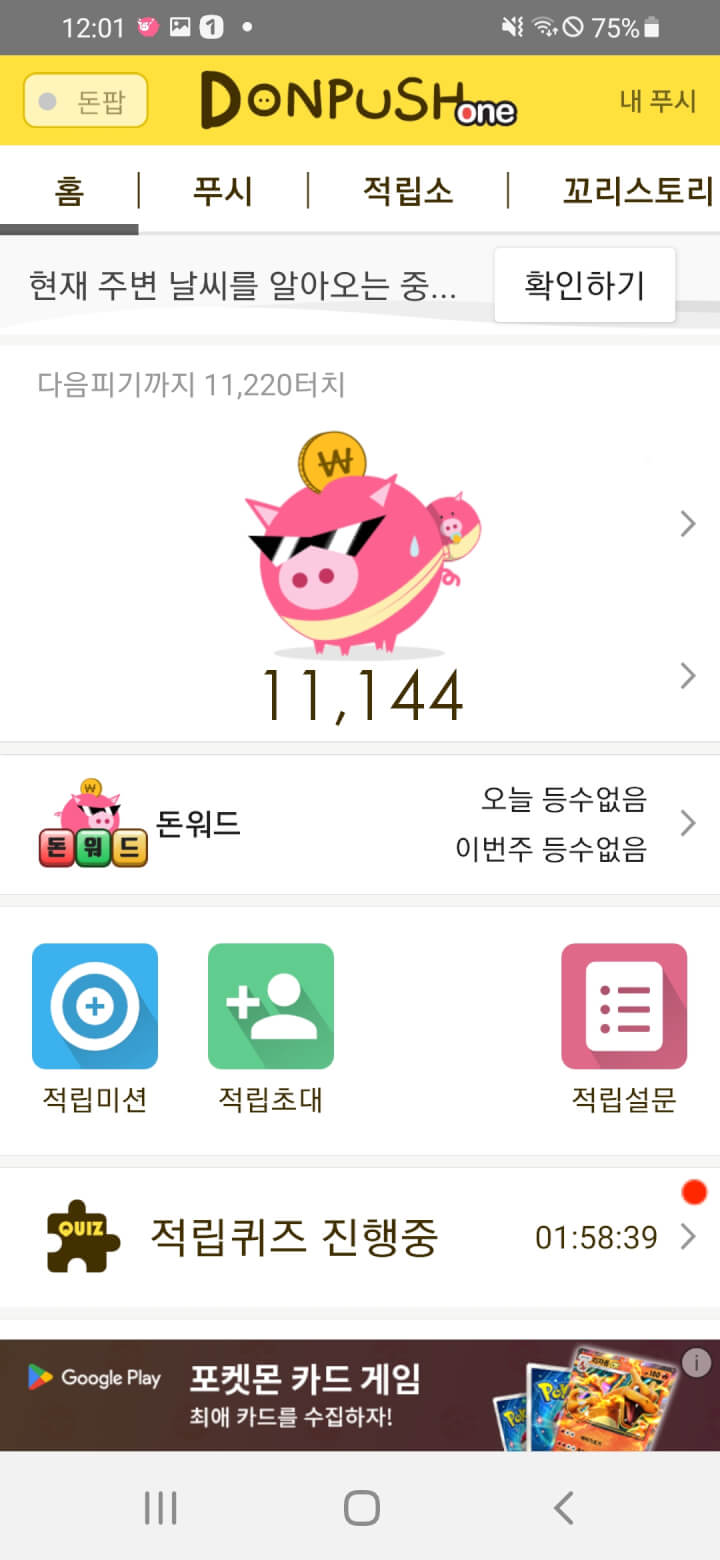The image size is (720, 1560).
Task: Open recent apps in navigation bar
Action: [160, 1507]
